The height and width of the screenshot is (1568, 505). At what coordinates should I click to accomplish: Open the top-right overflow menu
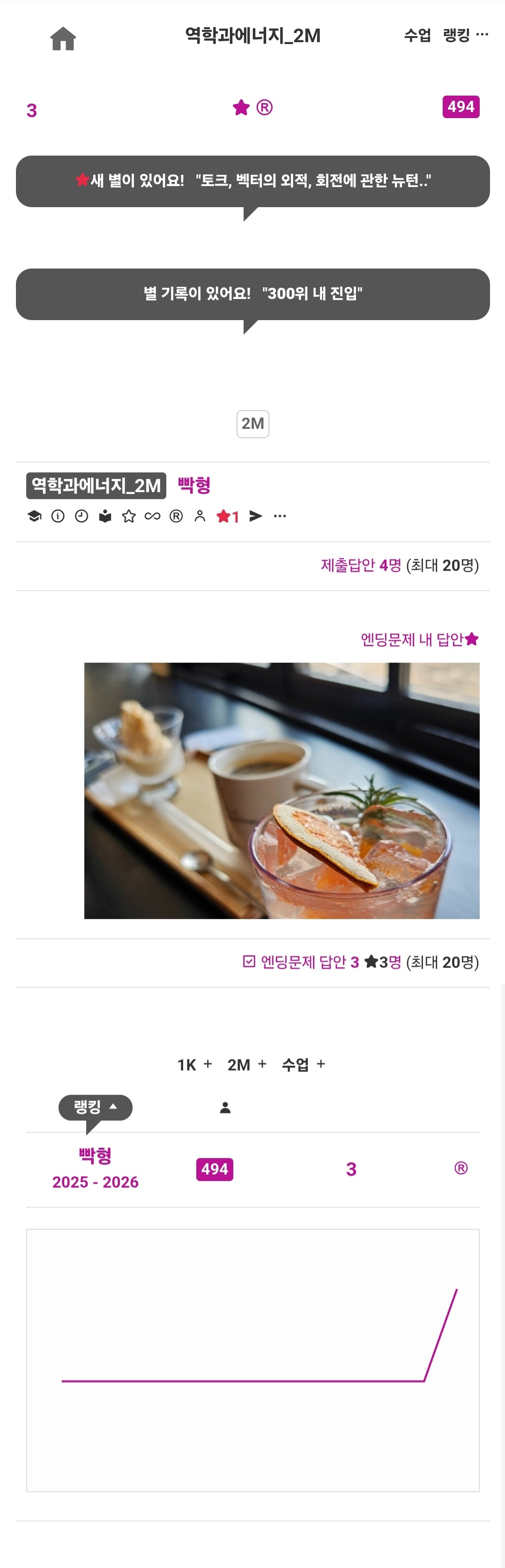tap(483, 35)
